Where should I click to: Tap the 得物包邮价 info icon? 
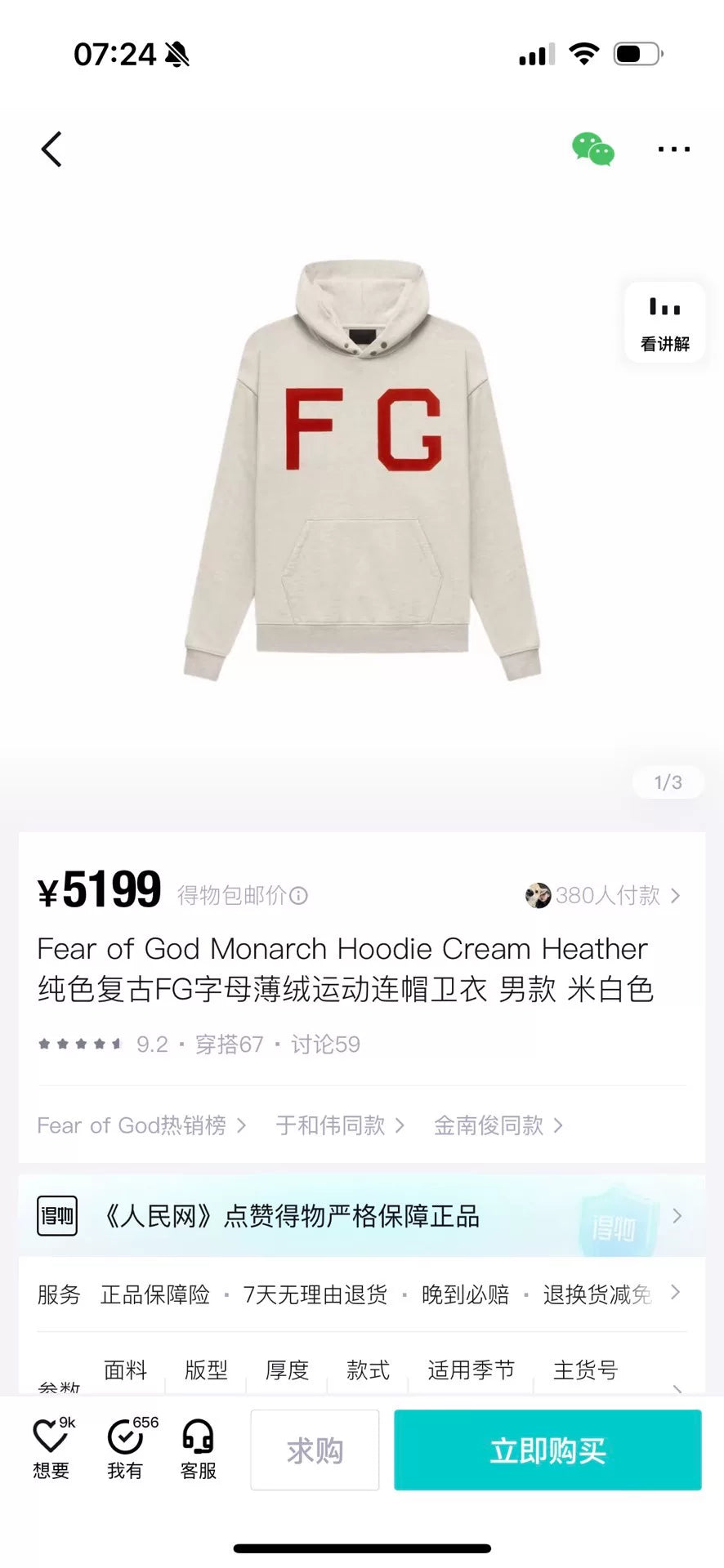[x=299, y=896]
